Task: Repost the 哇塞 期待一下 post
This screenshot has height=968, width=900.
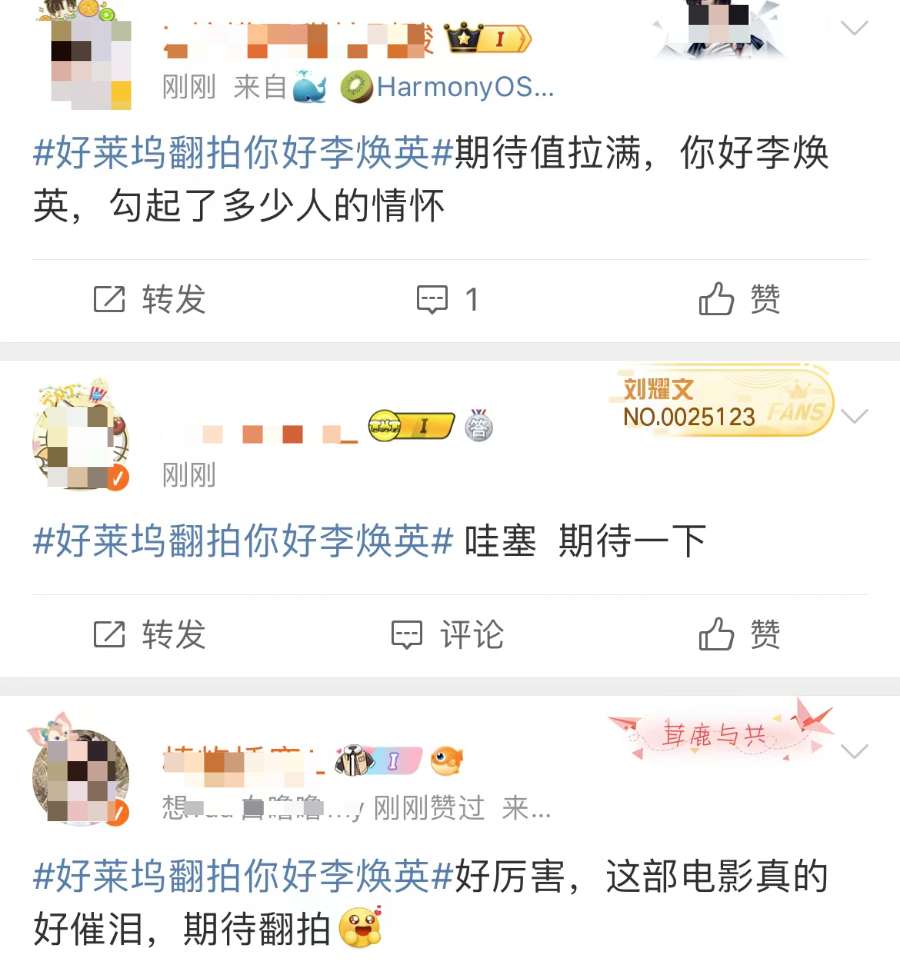Action: (149, 634)
